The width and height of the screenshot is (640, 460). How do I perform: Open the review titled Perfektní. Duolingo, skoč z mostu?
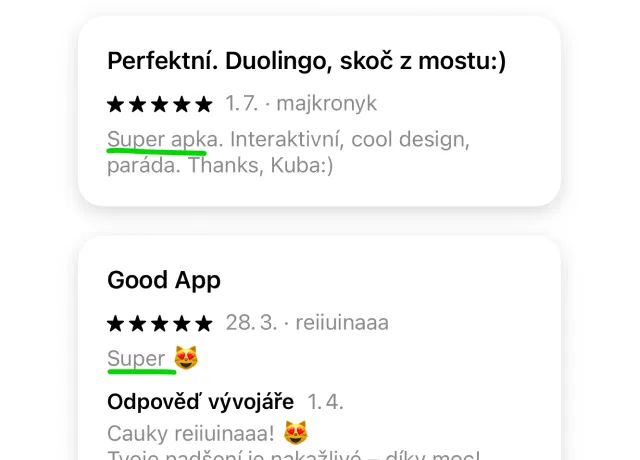(319, 111)
